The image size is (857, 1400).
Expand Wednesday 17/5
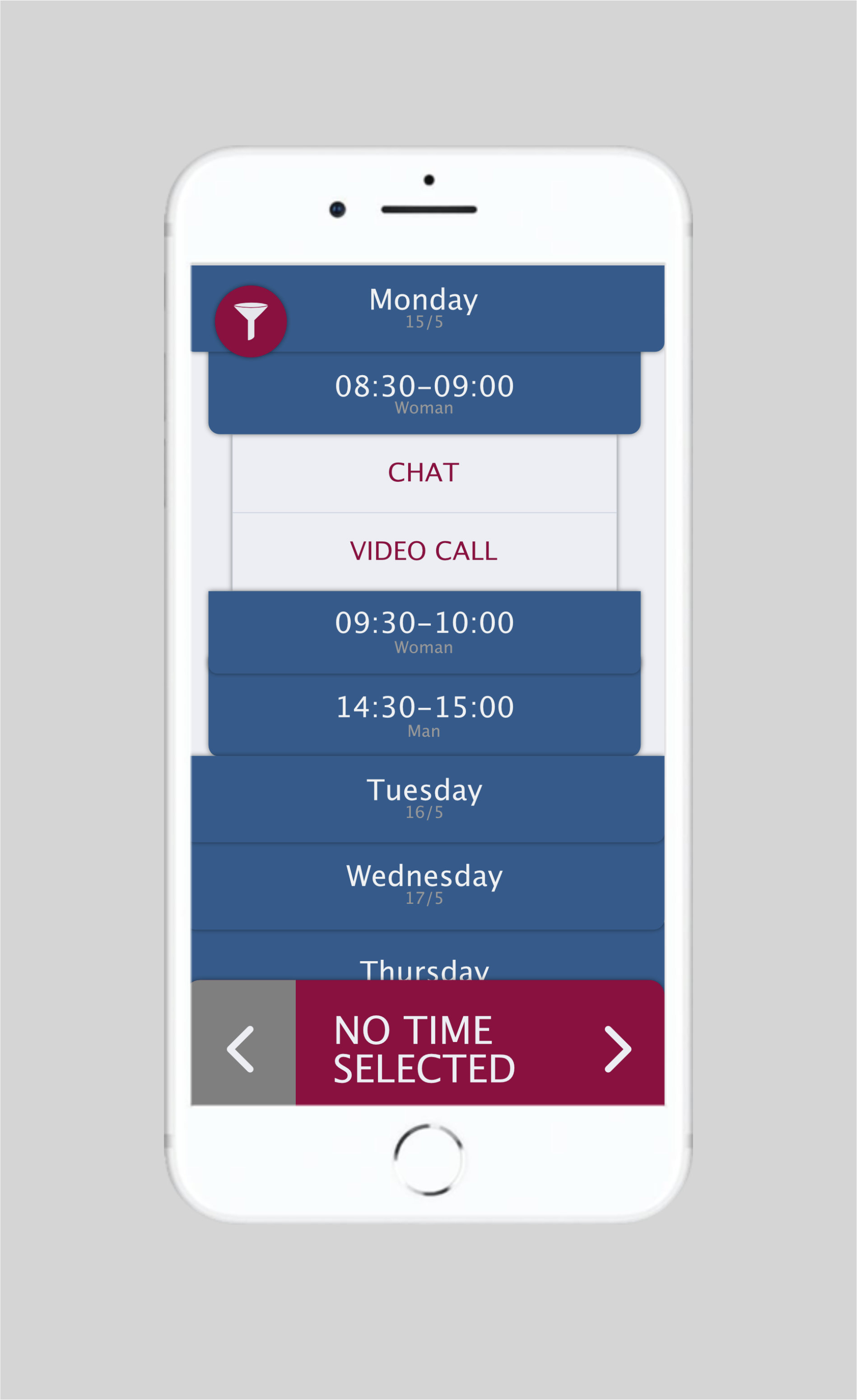coord(427,886)
